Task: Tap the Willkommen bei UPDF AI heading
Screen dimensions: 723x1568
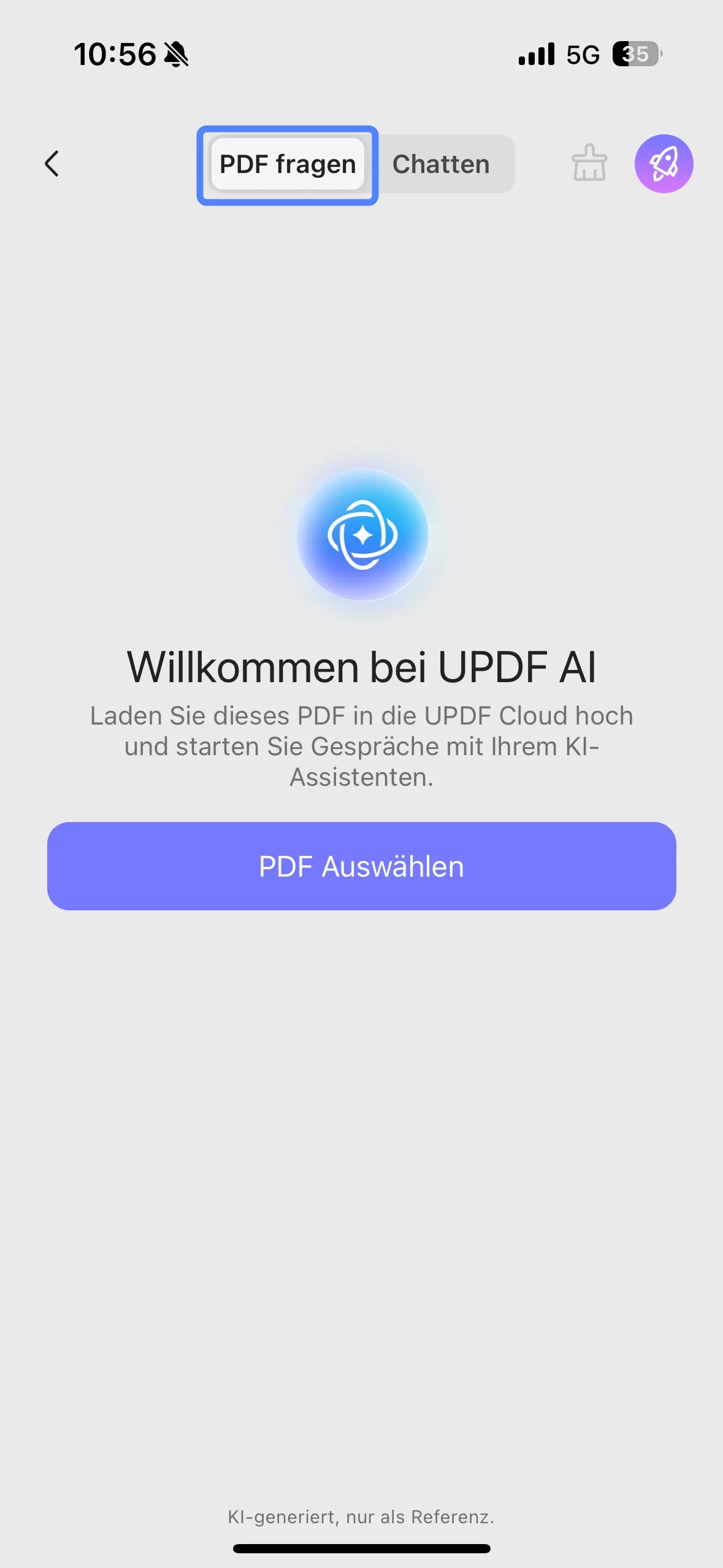Action: point(361,668)
